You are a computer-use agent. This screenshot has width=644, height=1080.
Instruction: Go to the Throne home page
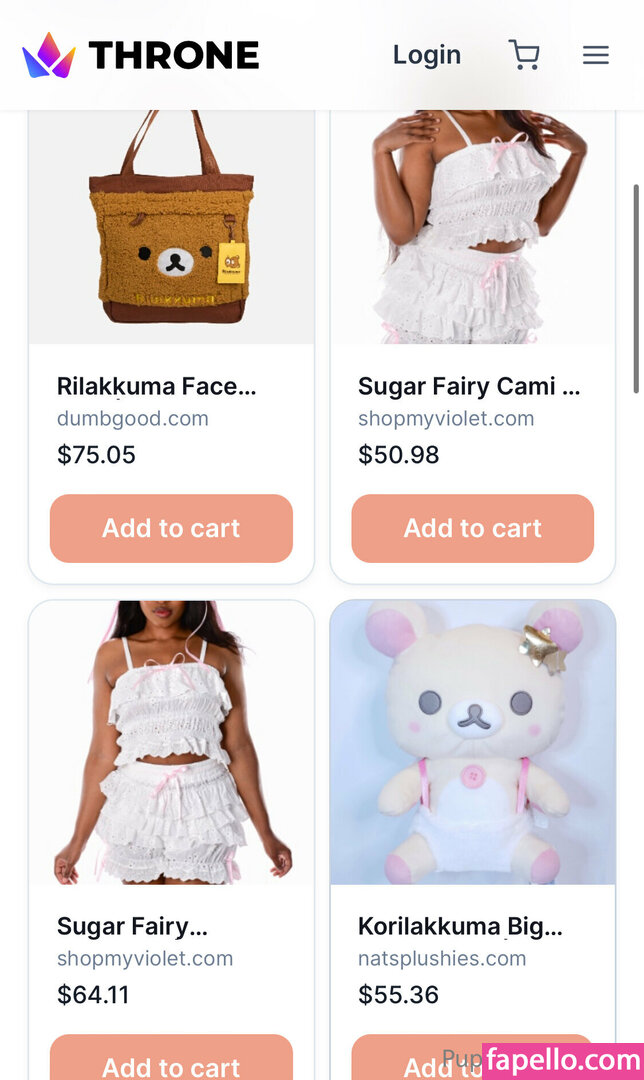(141, 55)
